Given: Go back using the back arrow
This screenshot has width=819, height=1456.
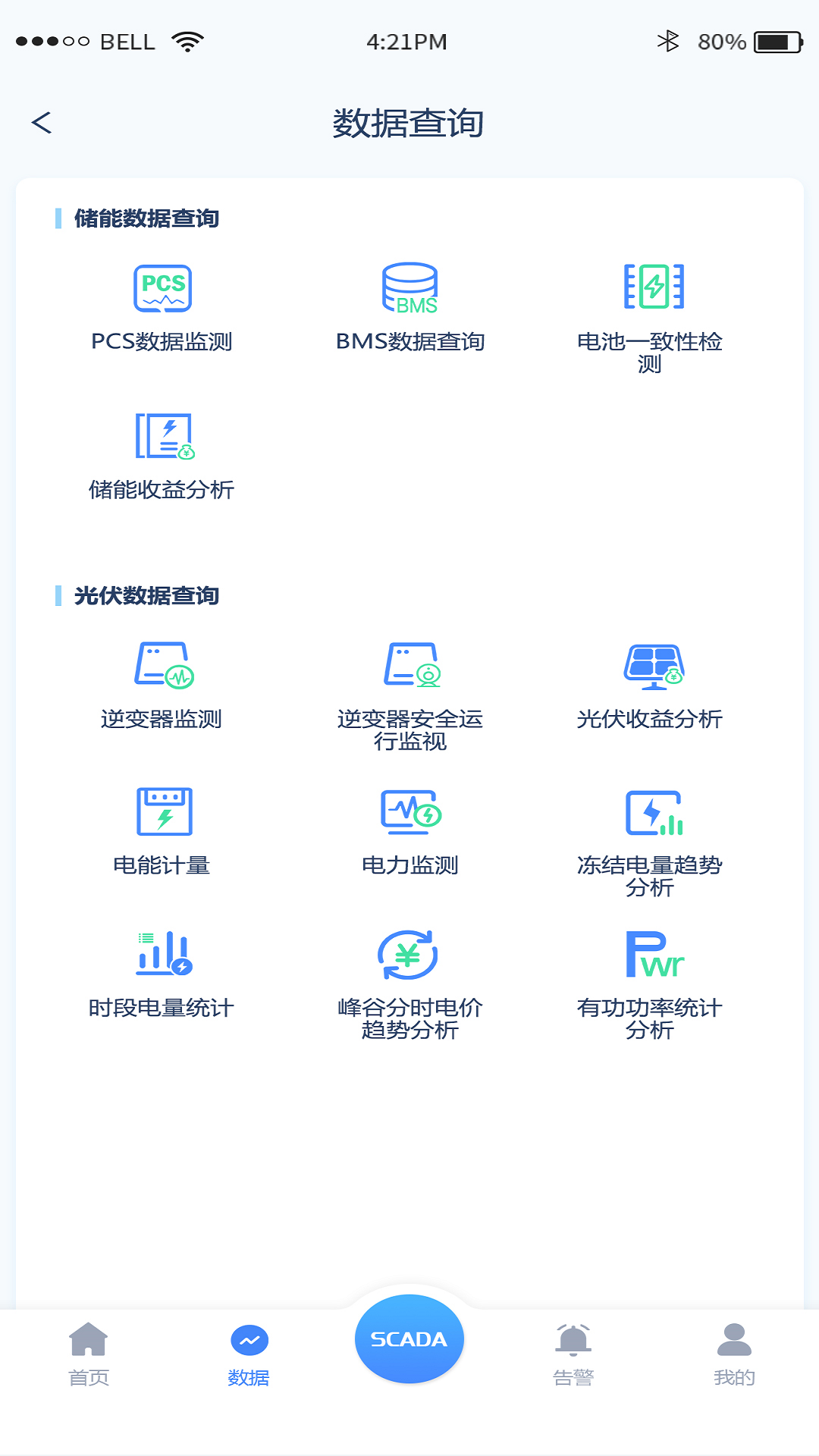Looking at the screenshot, I should tap(42, 121).
